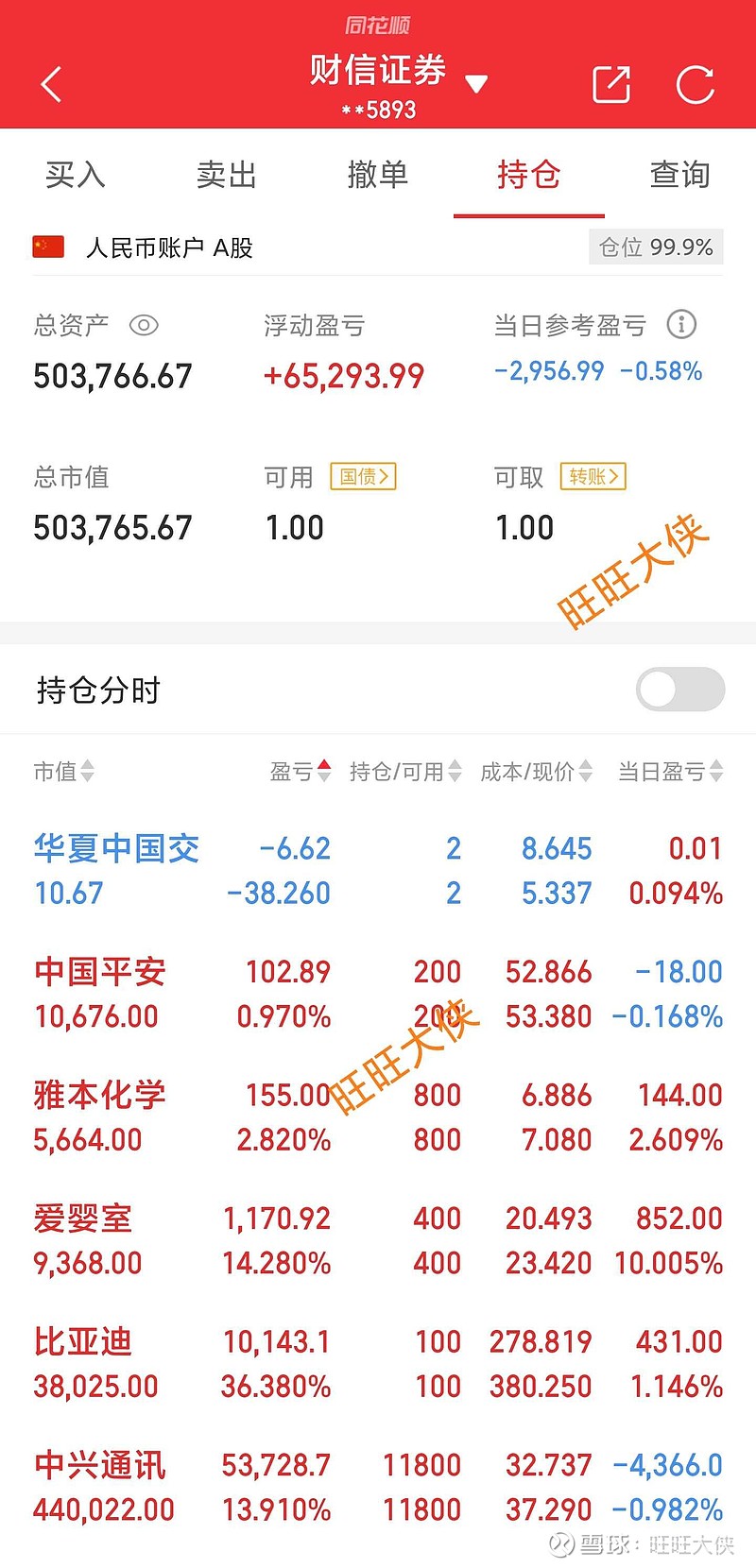This screenshot has height=1568, width=756.
Task: Switch to the 查询 tab
Action: [679, 176]
